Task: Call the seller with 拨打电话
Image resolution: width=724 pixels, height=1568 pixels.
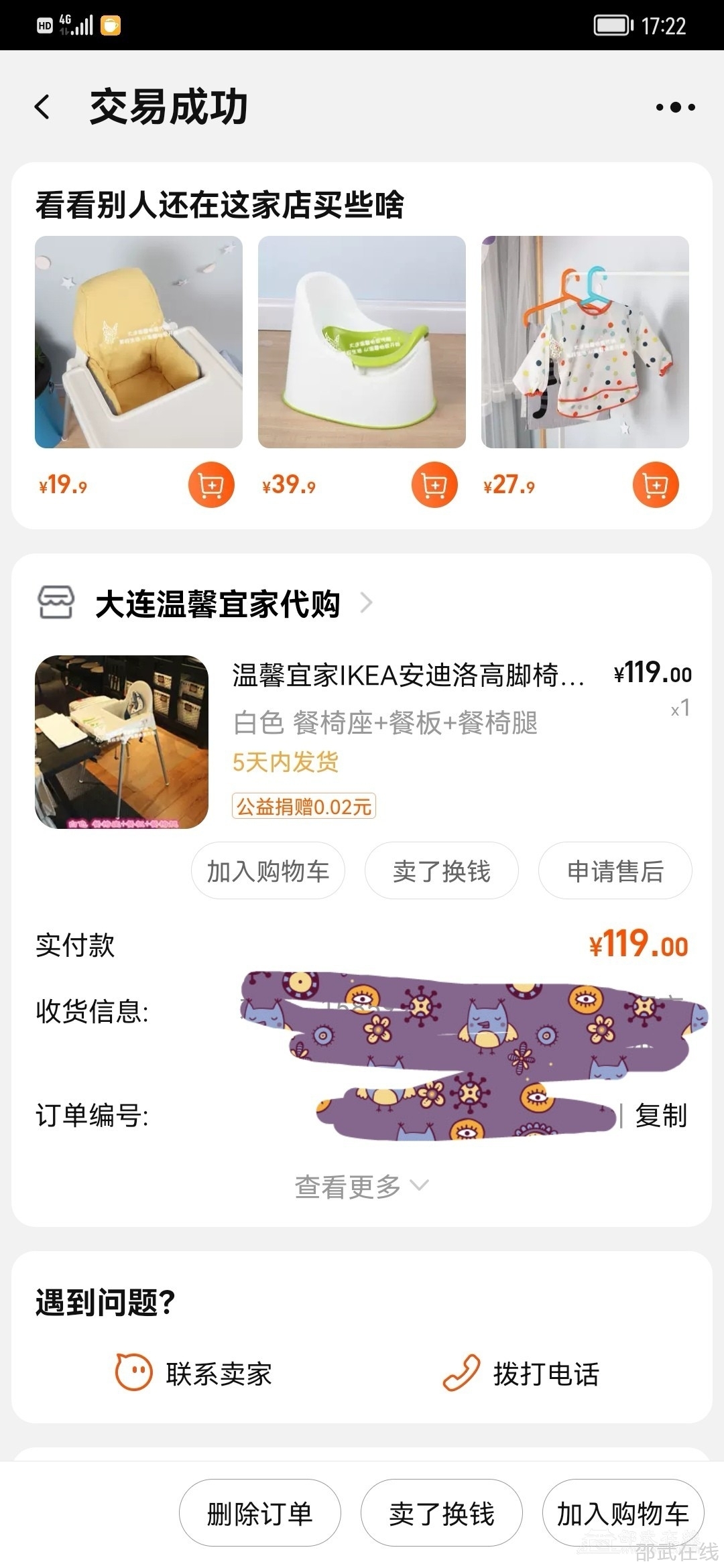Action: pyautogui.click(x=522, y=1374)
